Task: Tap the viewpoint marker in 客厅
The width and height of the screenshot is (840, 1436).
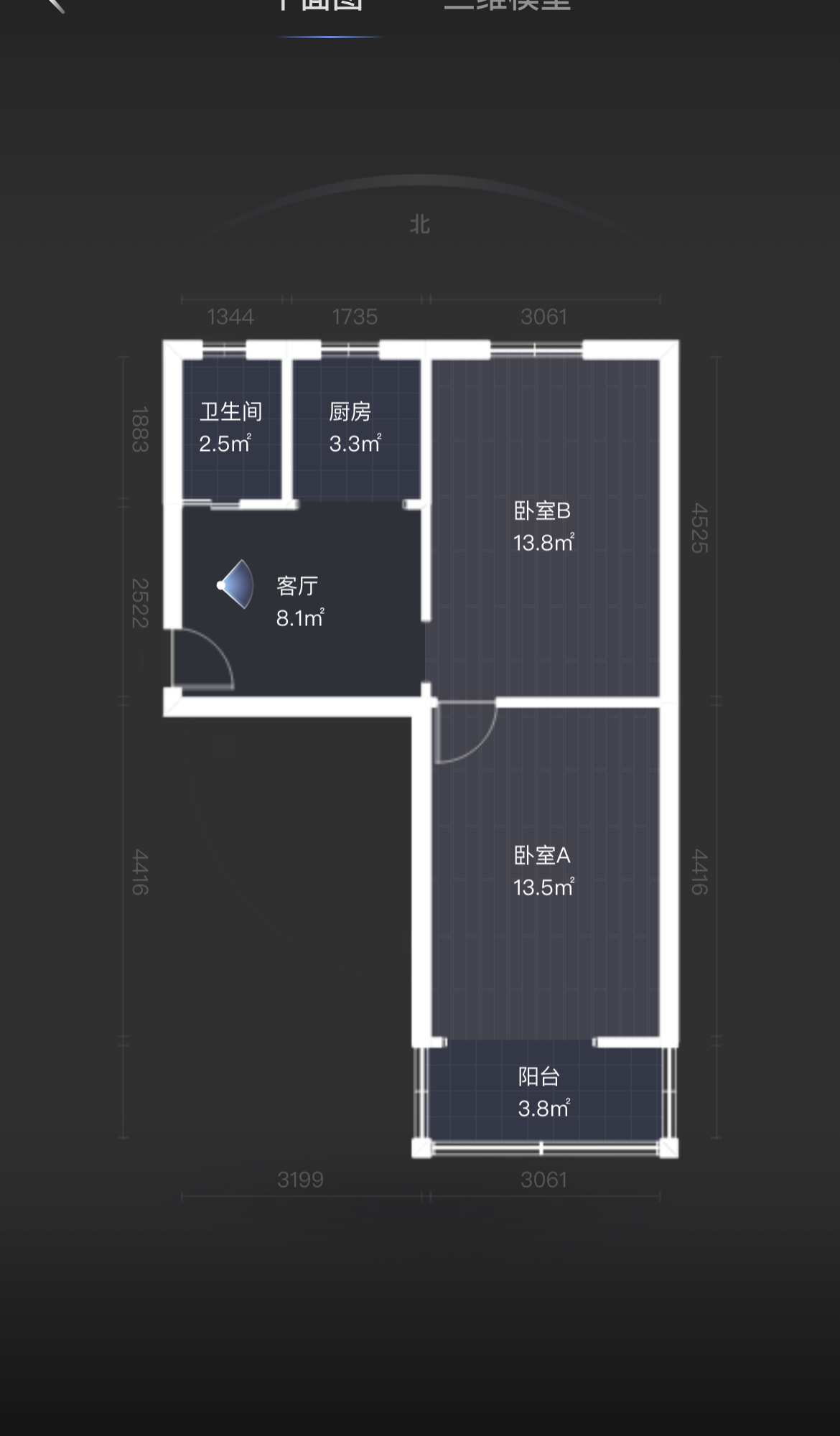Action: (235, 584)
